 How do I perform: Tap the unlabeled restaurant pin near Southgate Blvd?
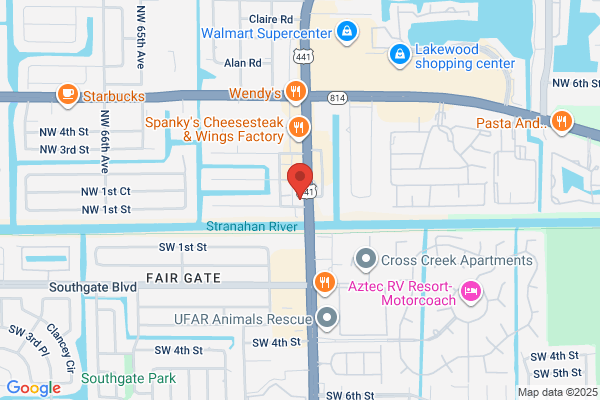324,284
